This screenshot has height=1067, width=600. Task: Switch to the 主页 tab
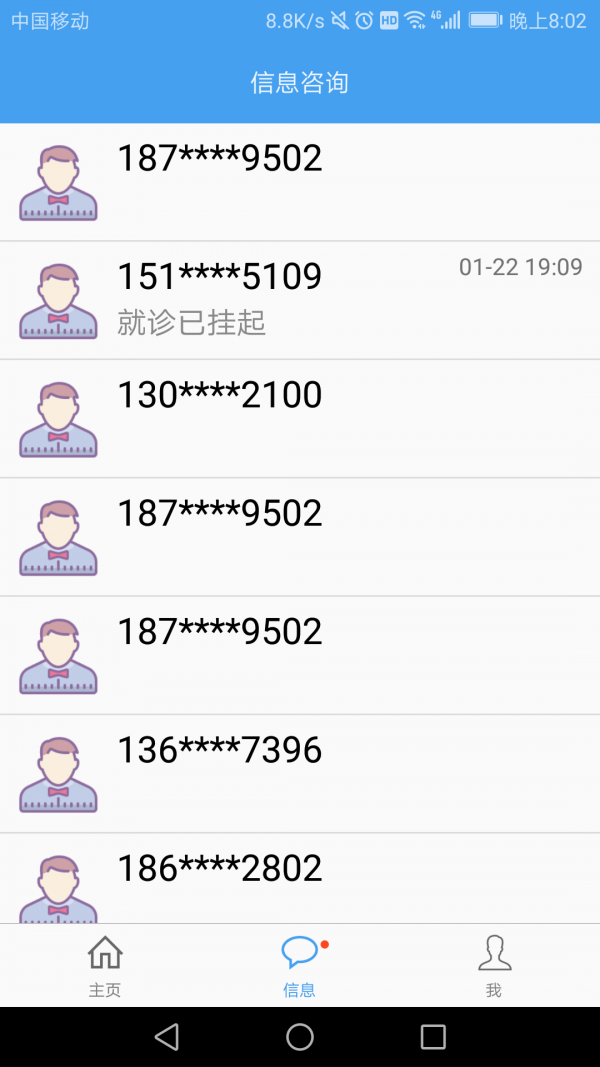pyautogui.click(x=105, y=965)
